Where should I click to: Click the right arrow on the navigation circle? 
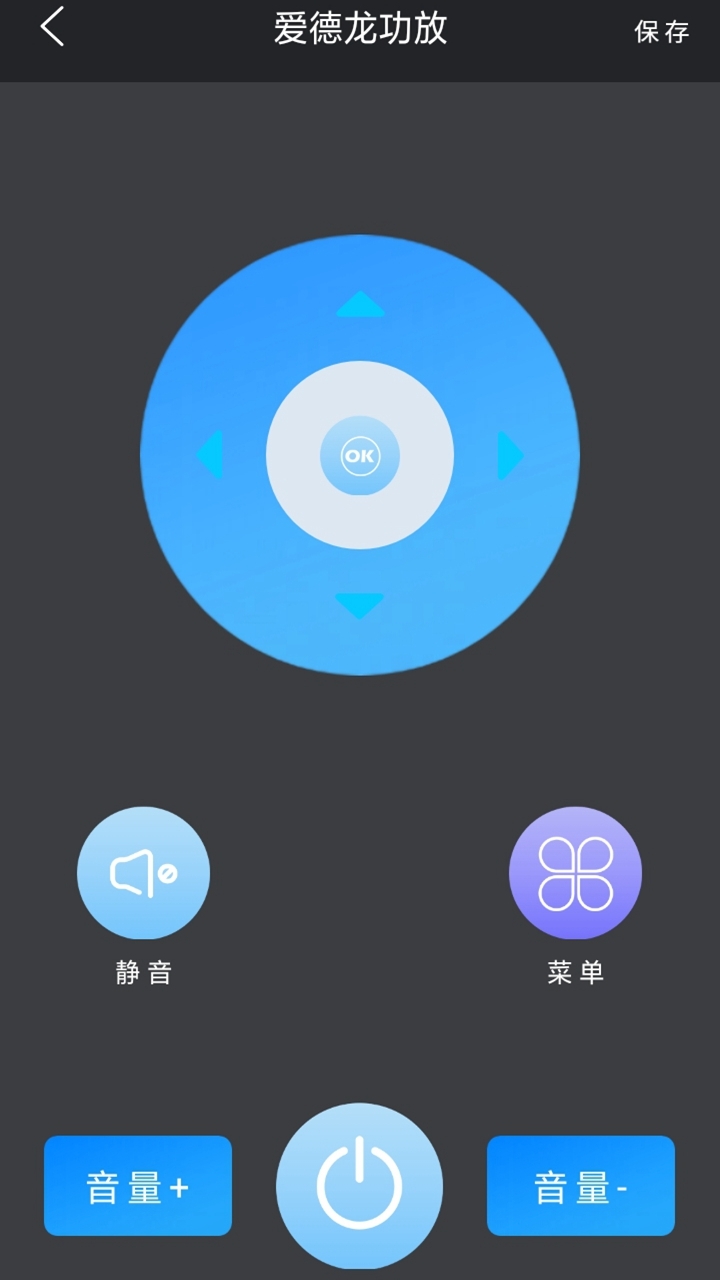tap(512, 455)
